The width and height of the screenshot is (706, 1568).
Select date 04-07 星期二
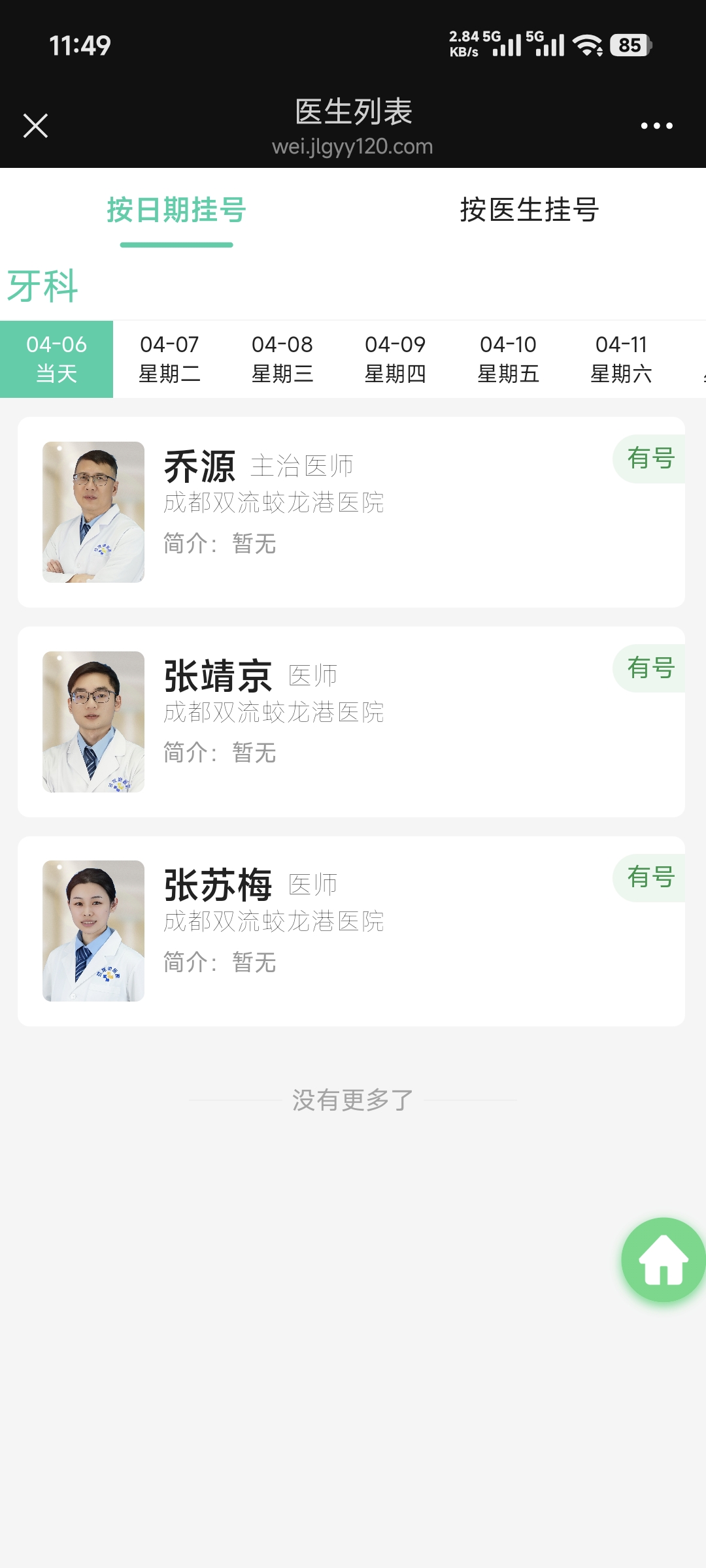169,359
